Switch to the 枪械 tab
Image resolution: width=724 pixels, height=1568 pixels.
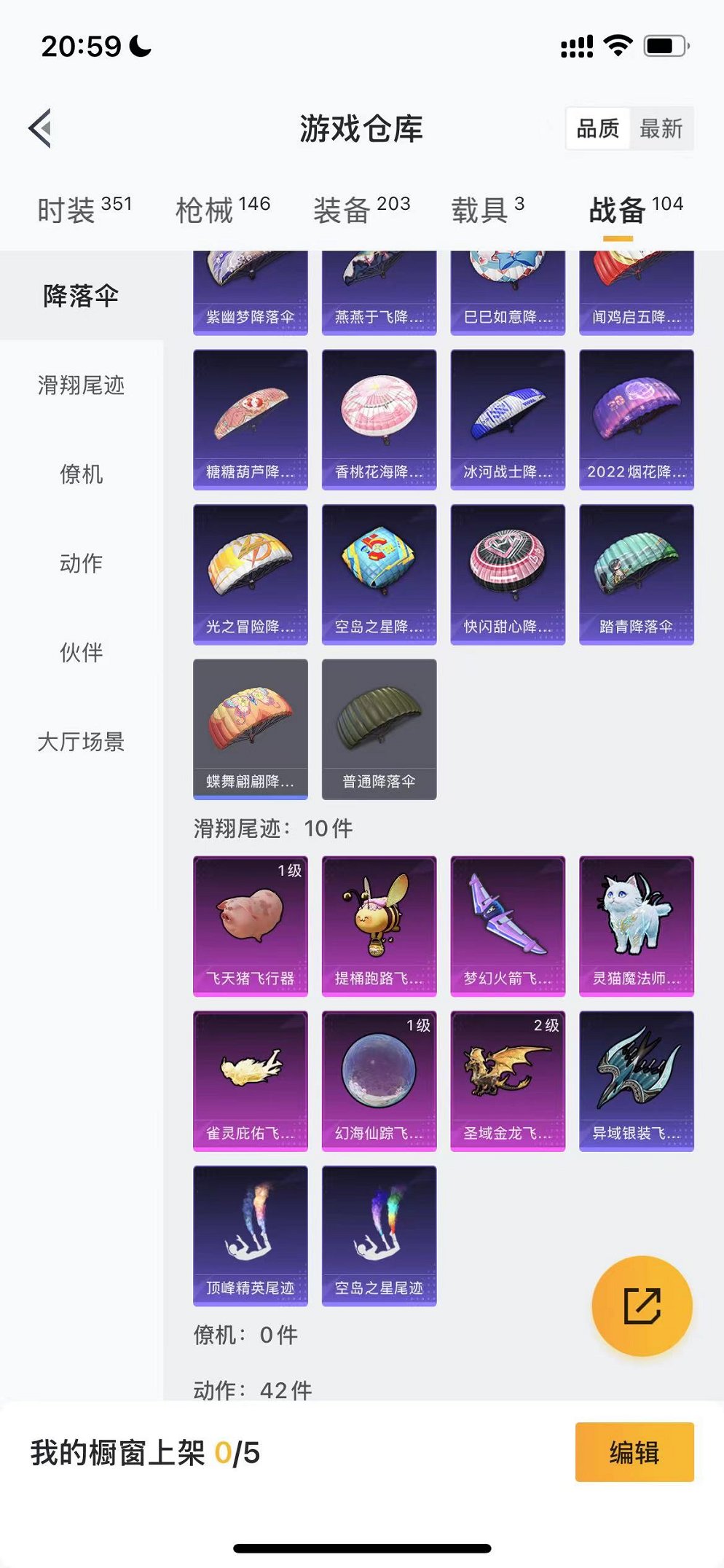click(222, 210)
